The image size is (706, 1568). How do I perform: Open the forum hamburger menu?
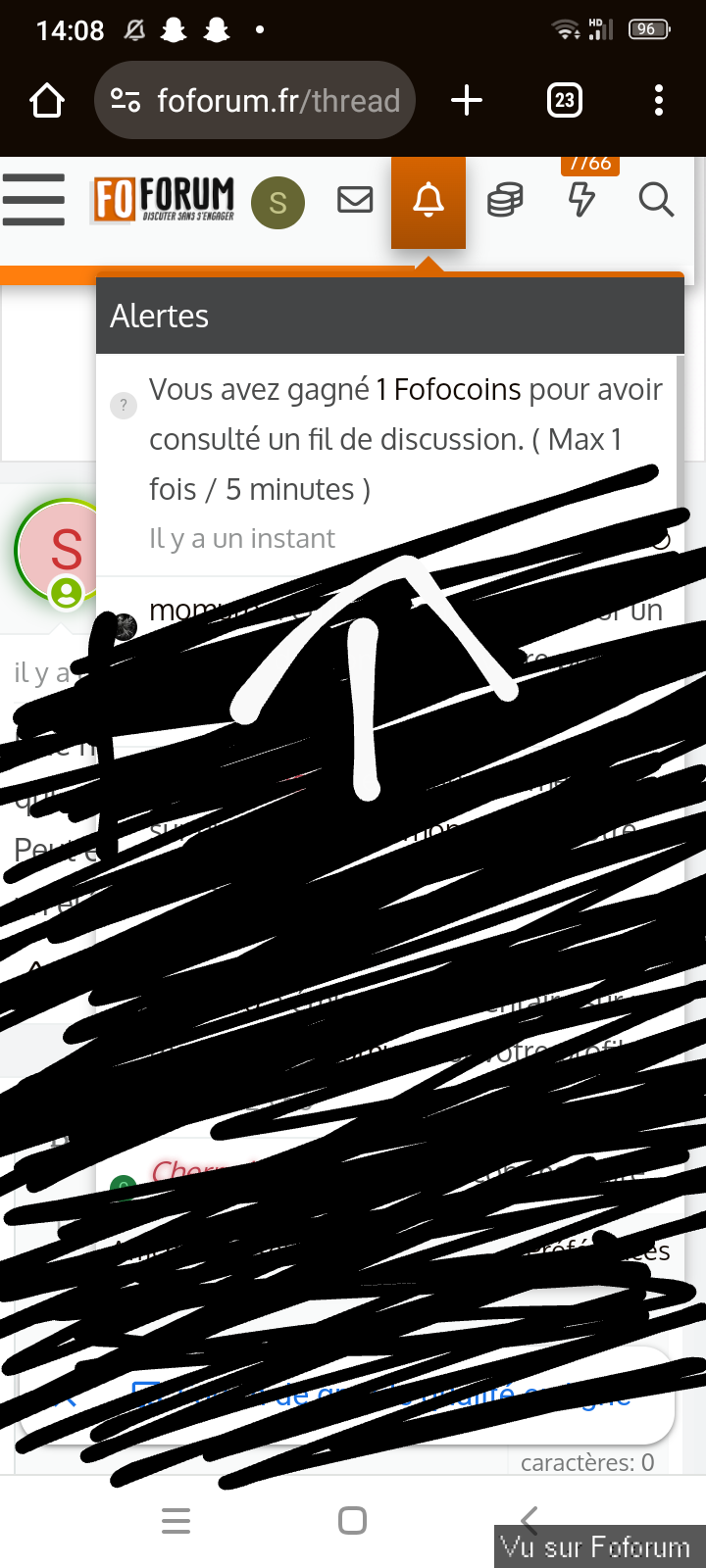[33, 200]
